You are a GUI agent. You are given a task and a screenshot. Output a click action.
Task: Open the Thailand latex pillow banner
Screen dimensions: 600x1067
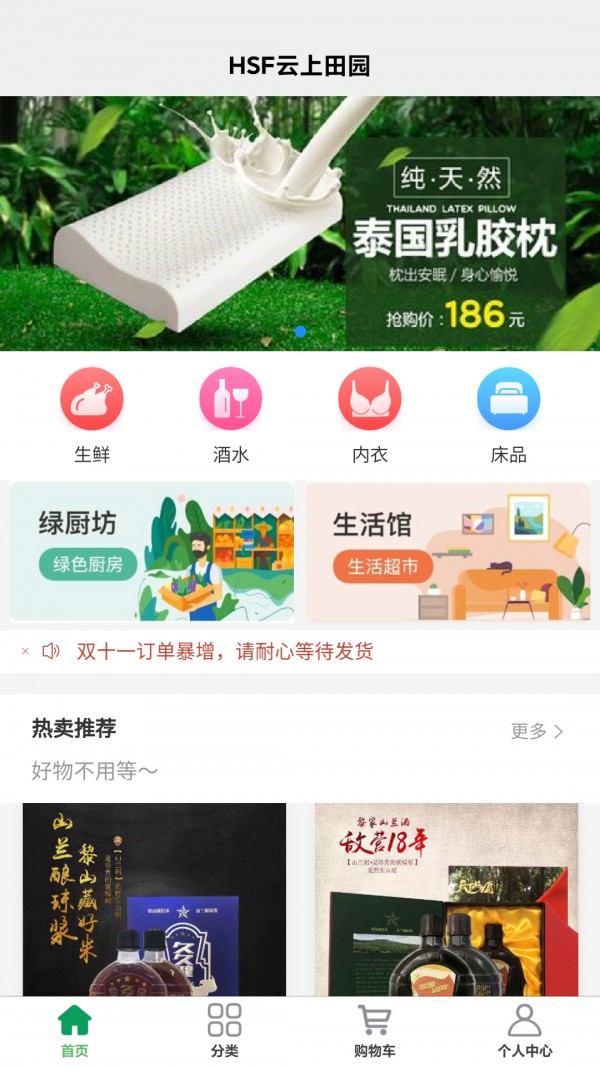(300, 222)
